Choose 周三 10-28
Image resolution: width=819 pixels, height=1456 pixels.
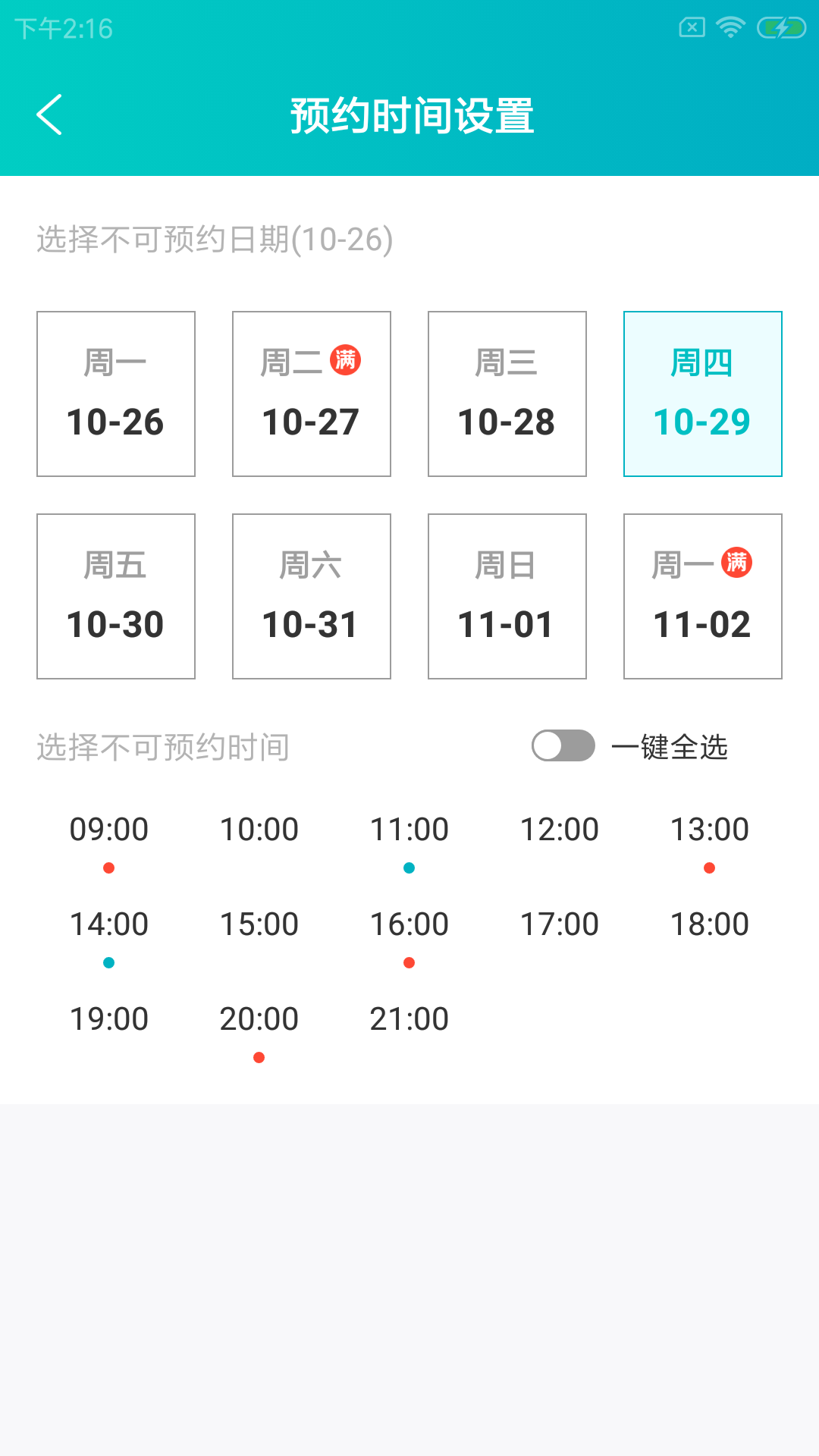tap(507, 394)
